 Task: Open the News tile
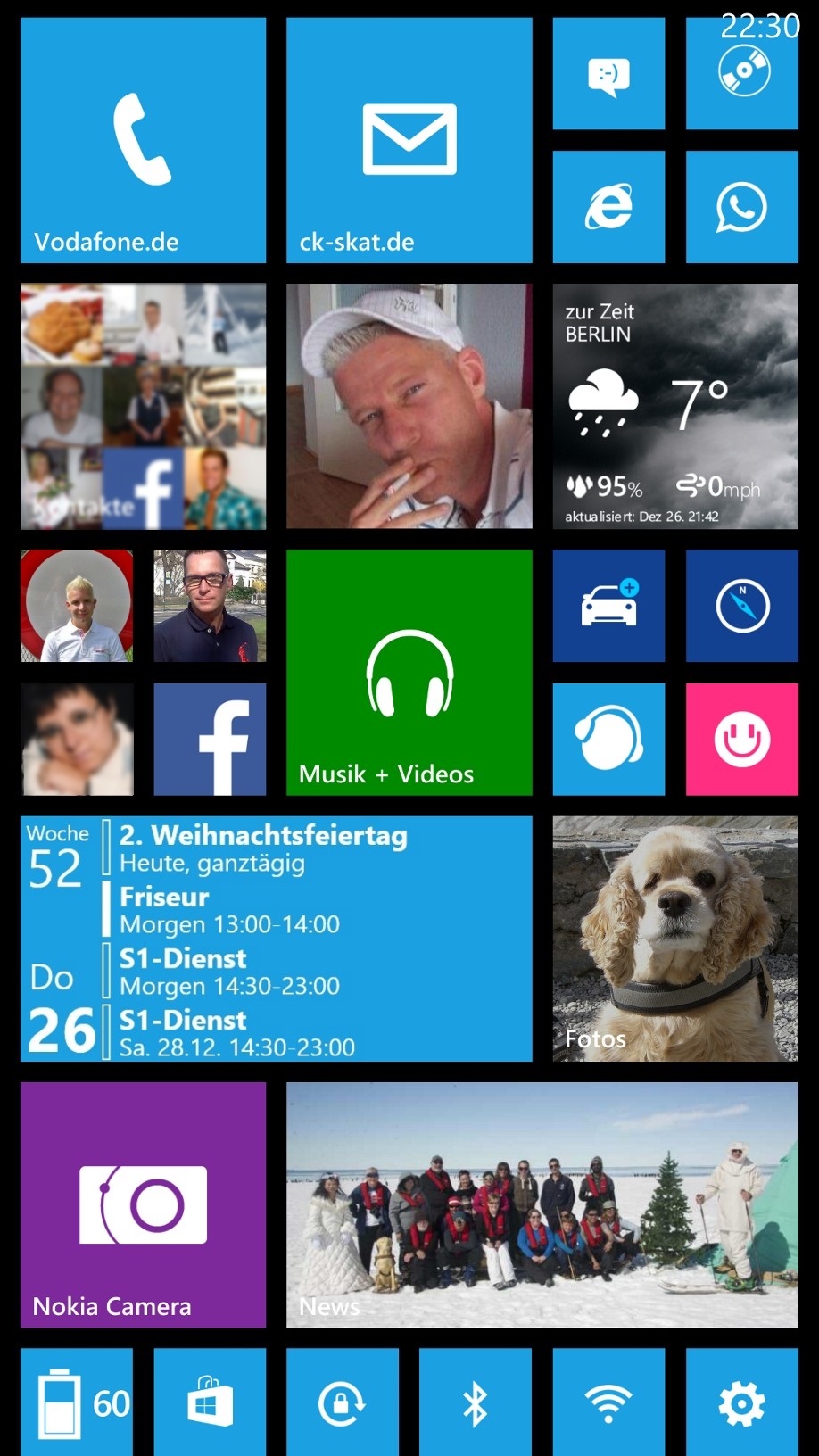coord(542,1205)
